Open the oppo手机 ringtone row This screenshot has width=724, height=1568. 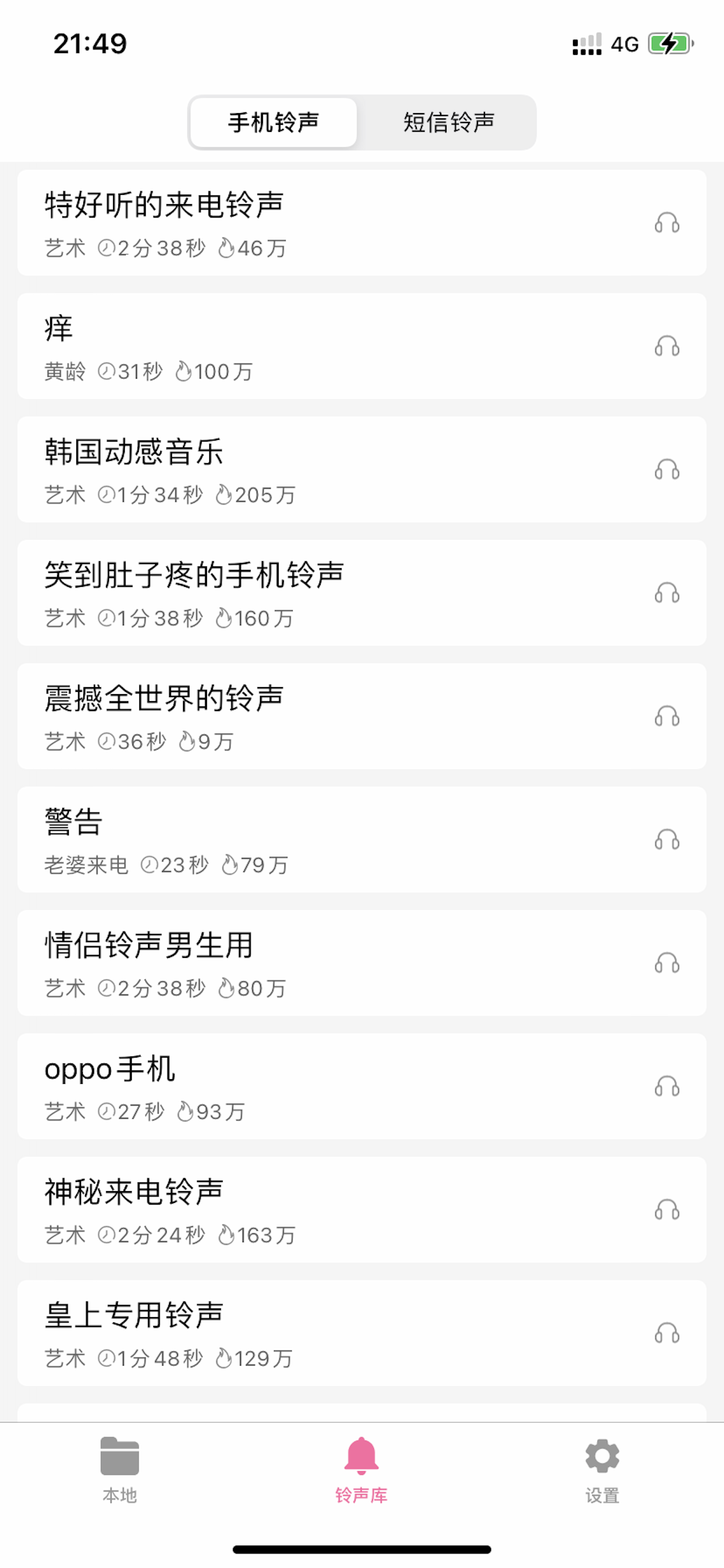[x=361, y=1087]
